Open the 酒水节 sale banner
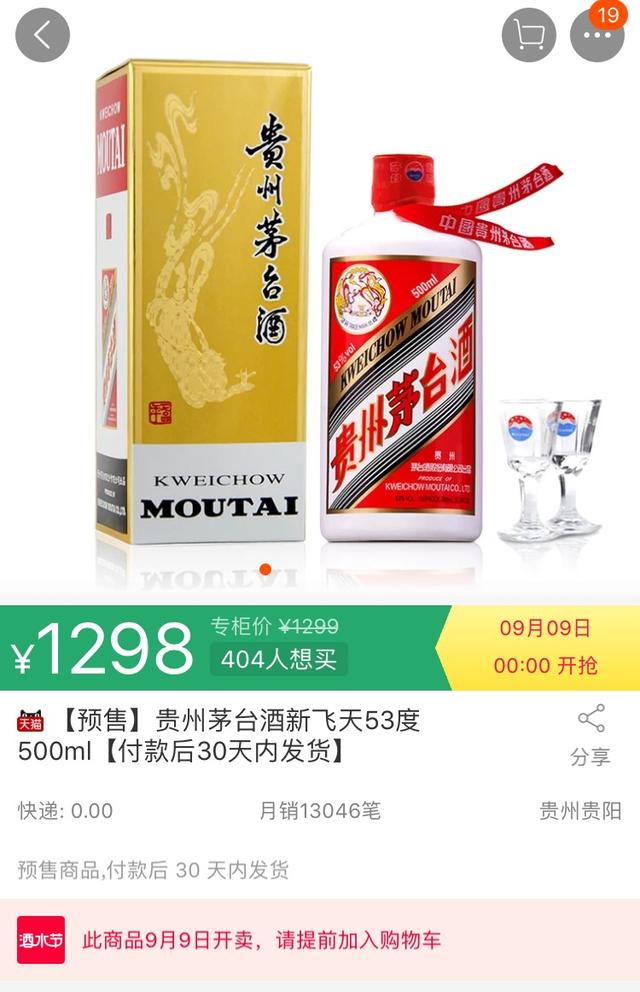Viewport: 640px width, 992px height. point(320,940)
